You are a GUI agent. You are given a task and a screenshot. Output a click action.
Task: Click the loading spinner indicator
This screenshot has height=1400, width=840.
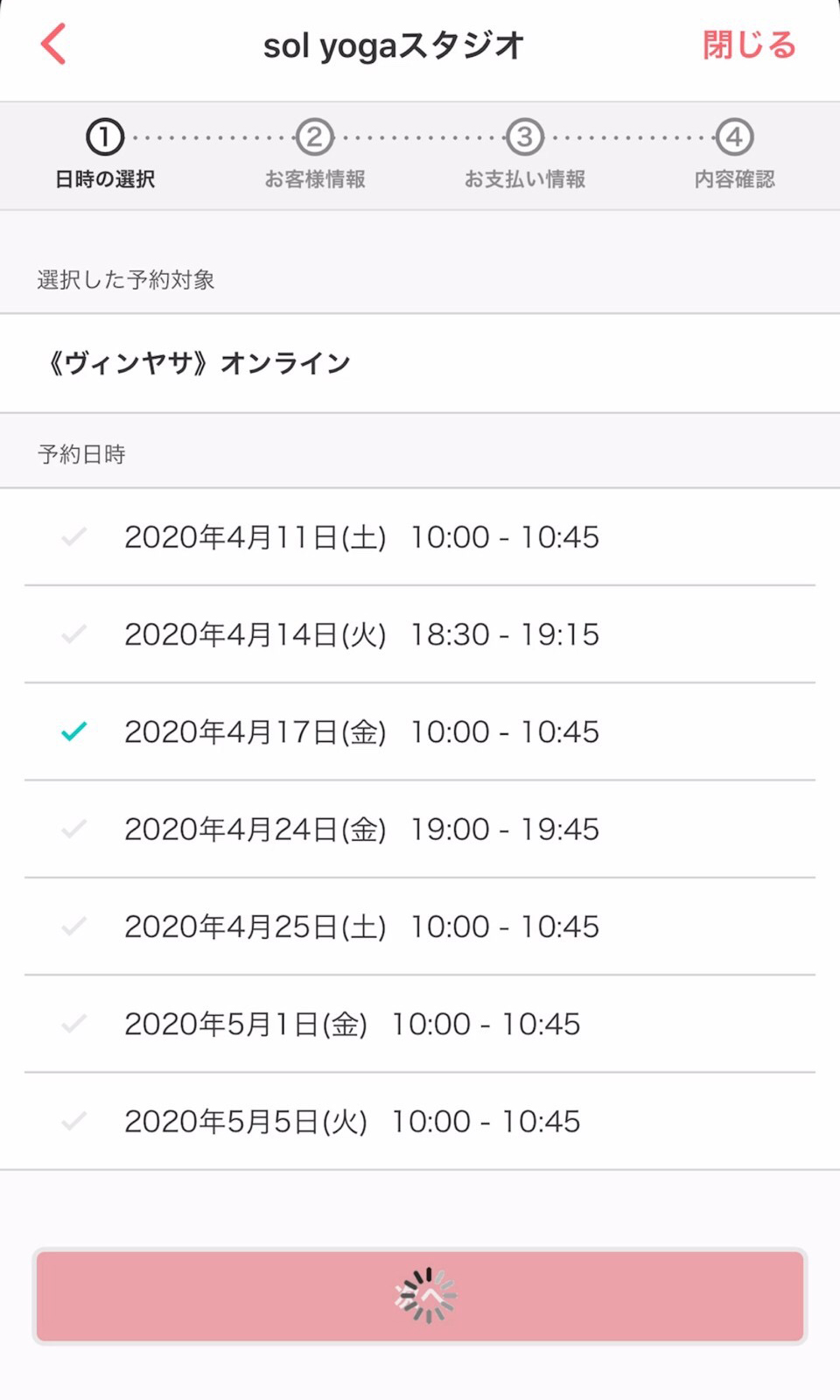pyautogui.click(x=423, y=1296)
